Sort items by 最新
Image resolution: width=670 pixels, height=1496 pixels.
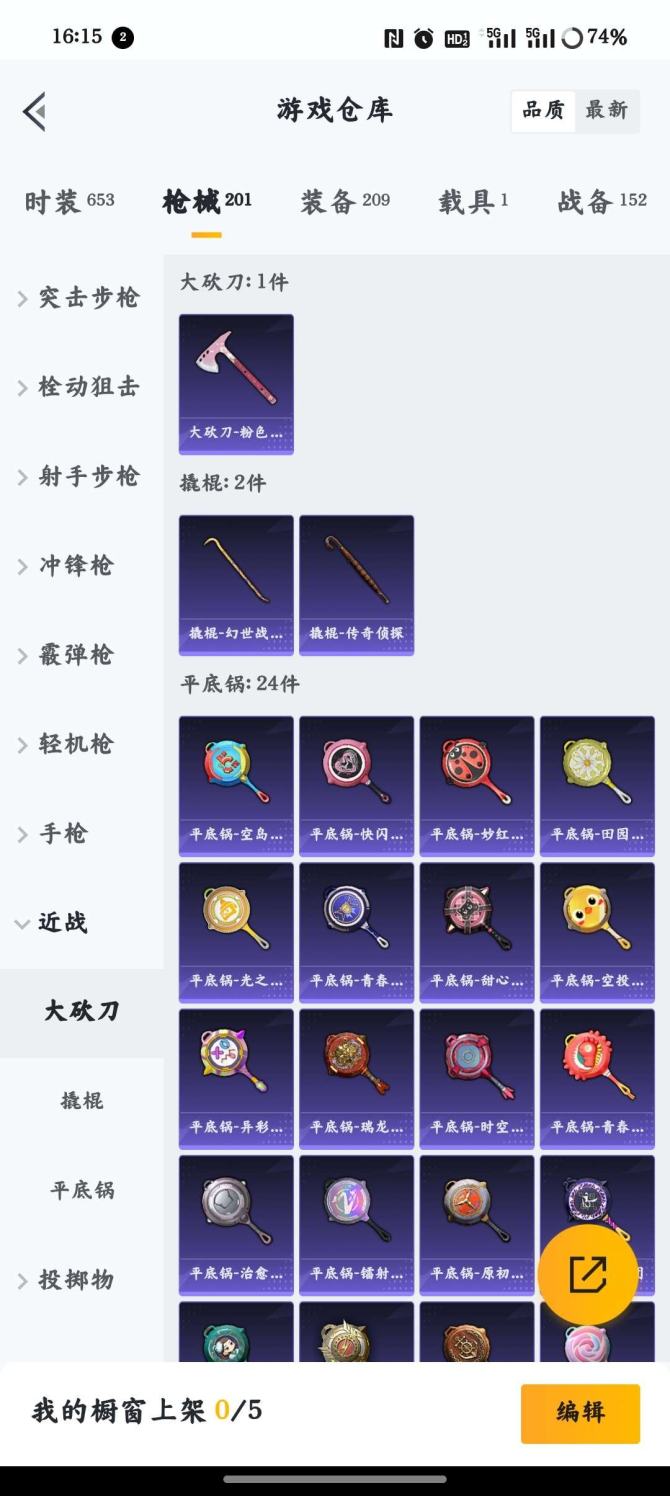coord(607,111)
